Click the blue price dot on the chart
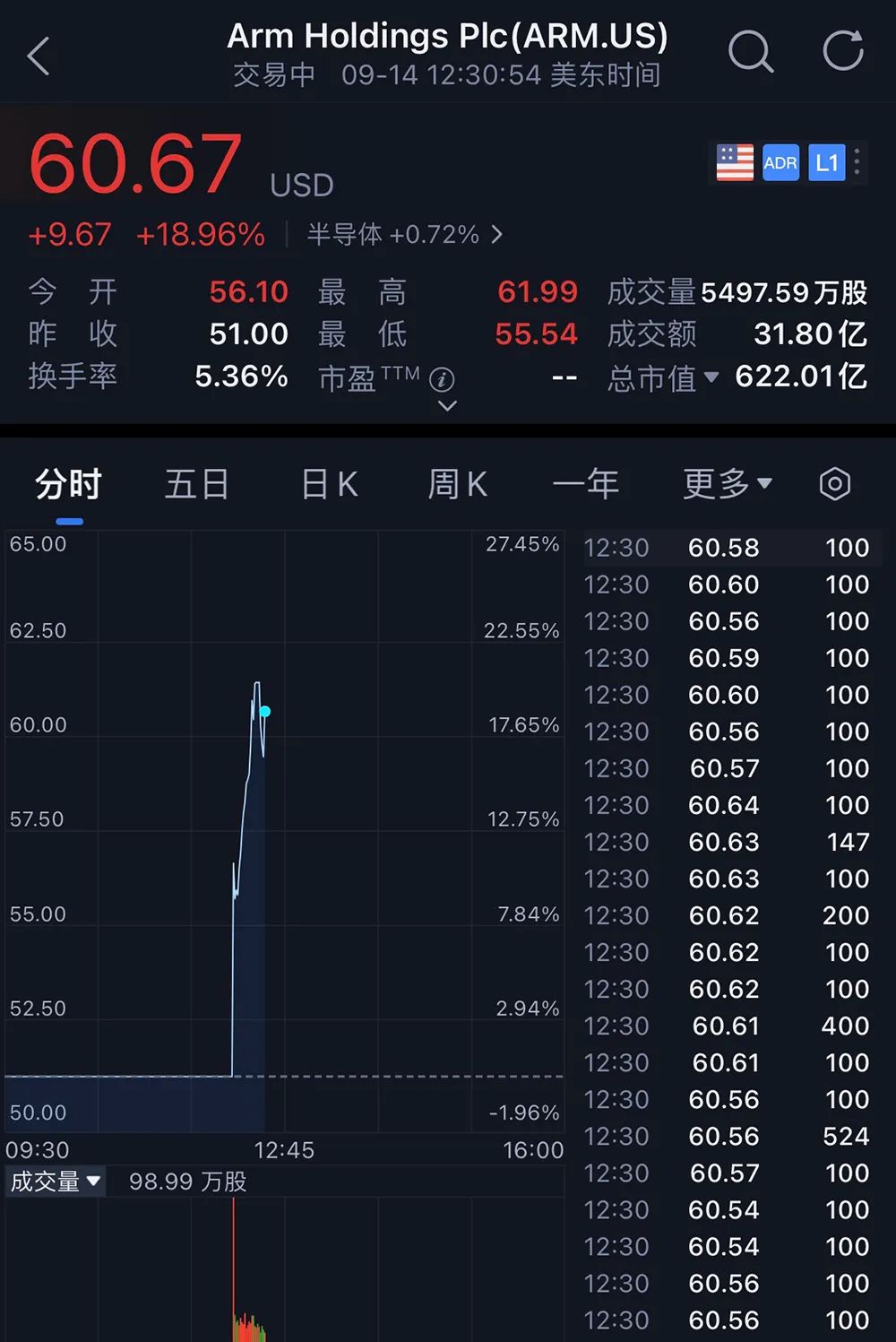 tap(266, 709)
